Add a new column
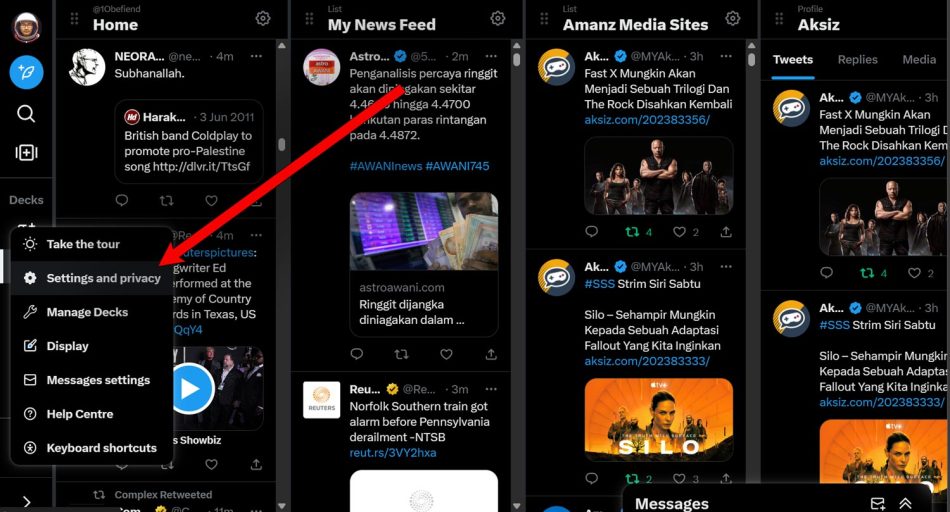Screen dimensions: 950x512 point(26,153)
